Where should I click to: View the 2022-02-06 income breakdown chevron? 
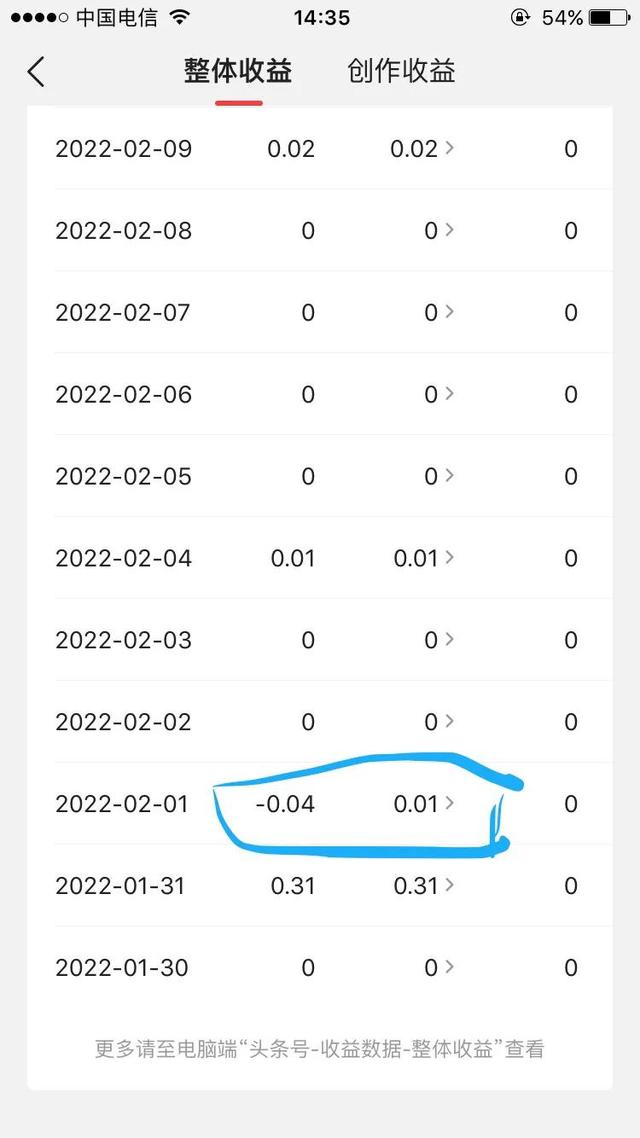coord(449,394)
